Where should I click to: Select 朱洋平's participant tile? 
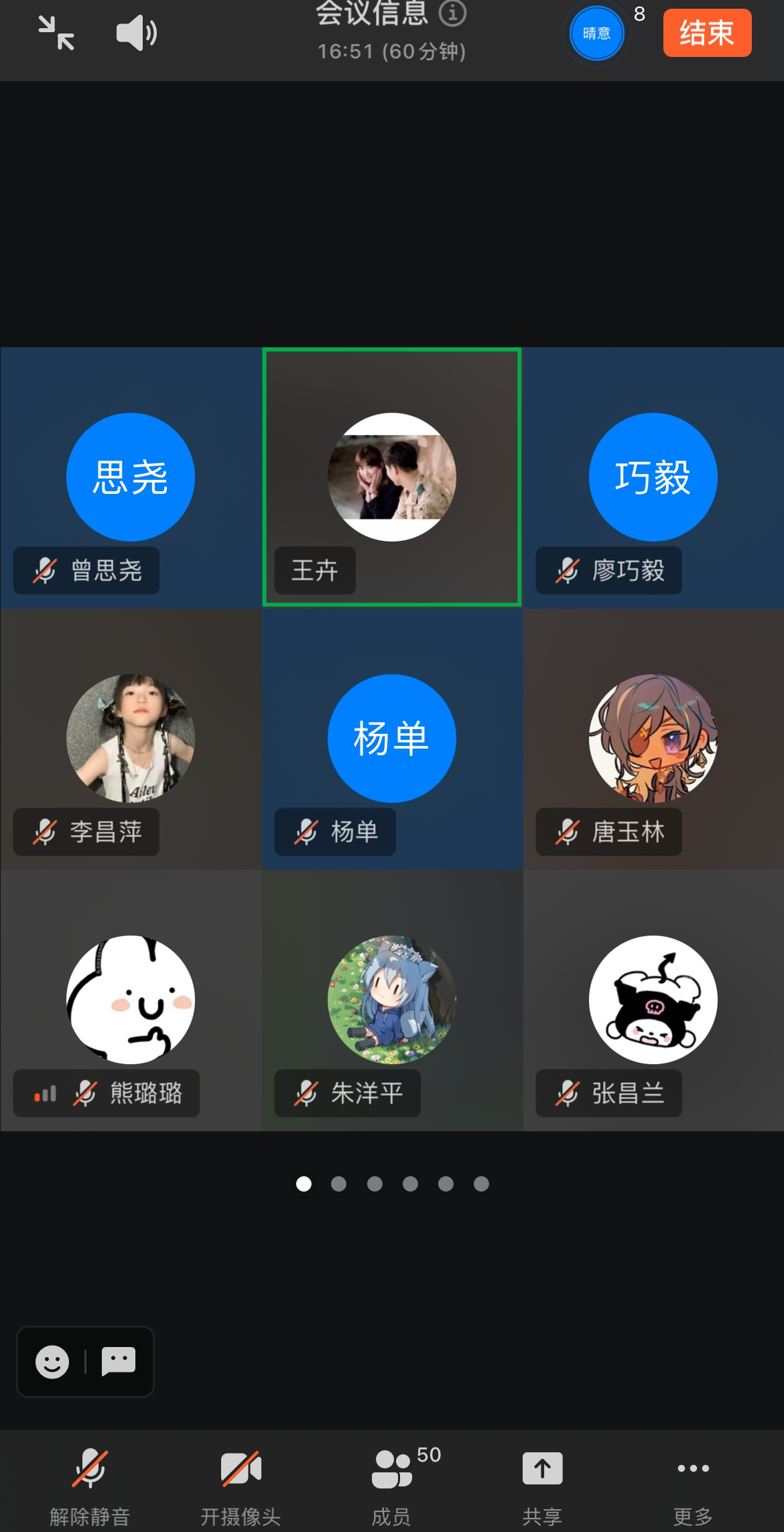click(x=392, y=1000)
